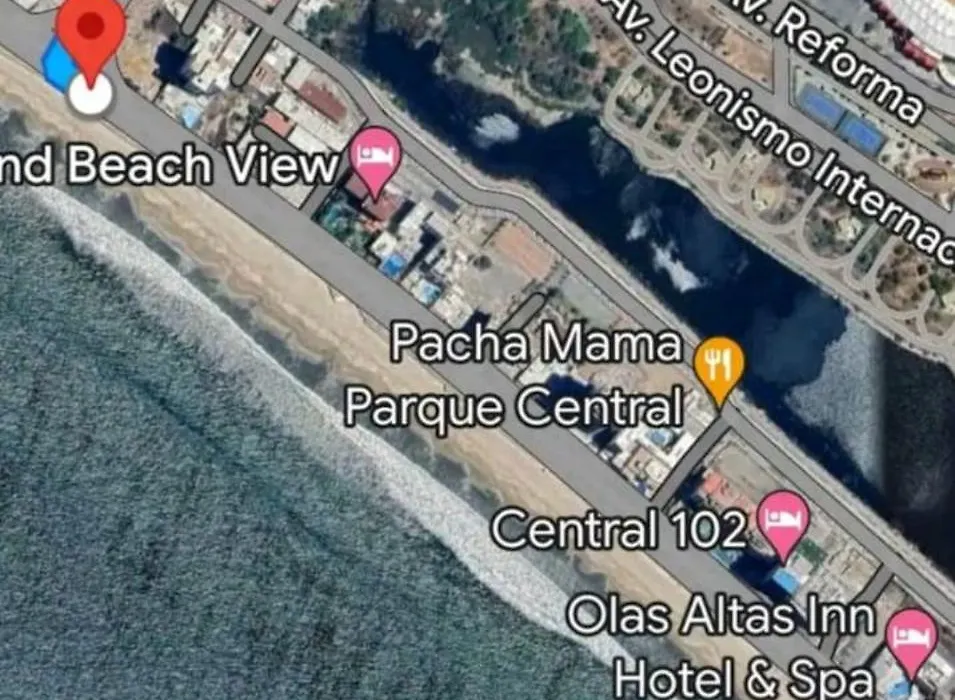The height and width of the screenshot is (700, 955).
Task: Tap the red dropped location pin
Action: [x=91, y=31]
